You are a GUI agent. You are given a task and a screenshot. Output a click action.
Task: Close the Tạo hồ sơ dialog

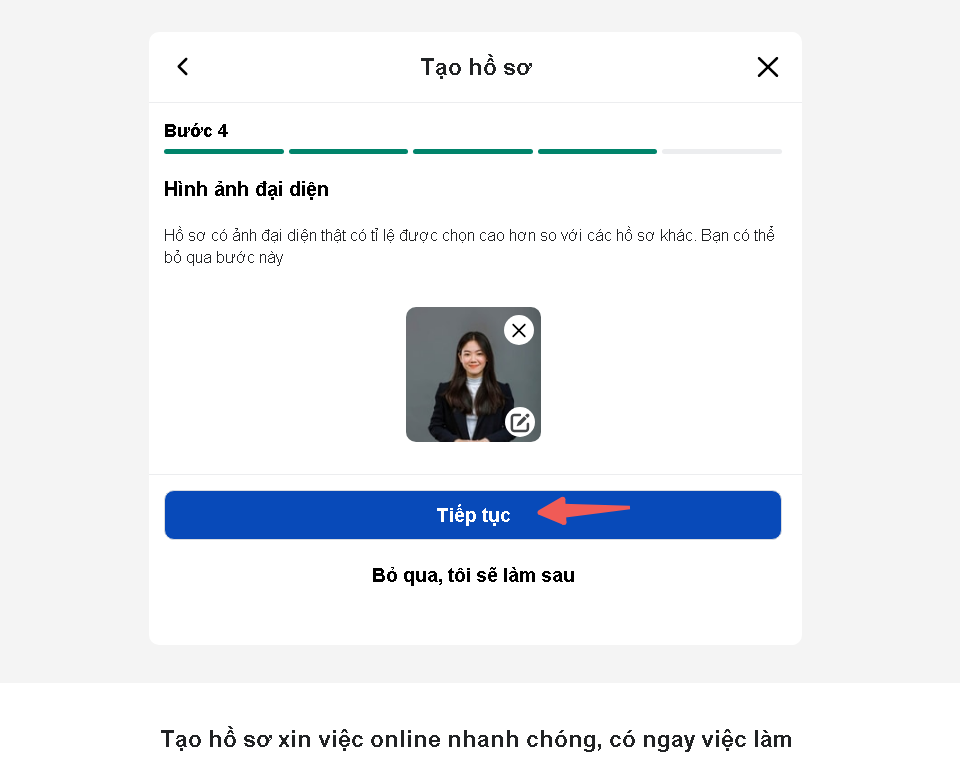(767, 67)
